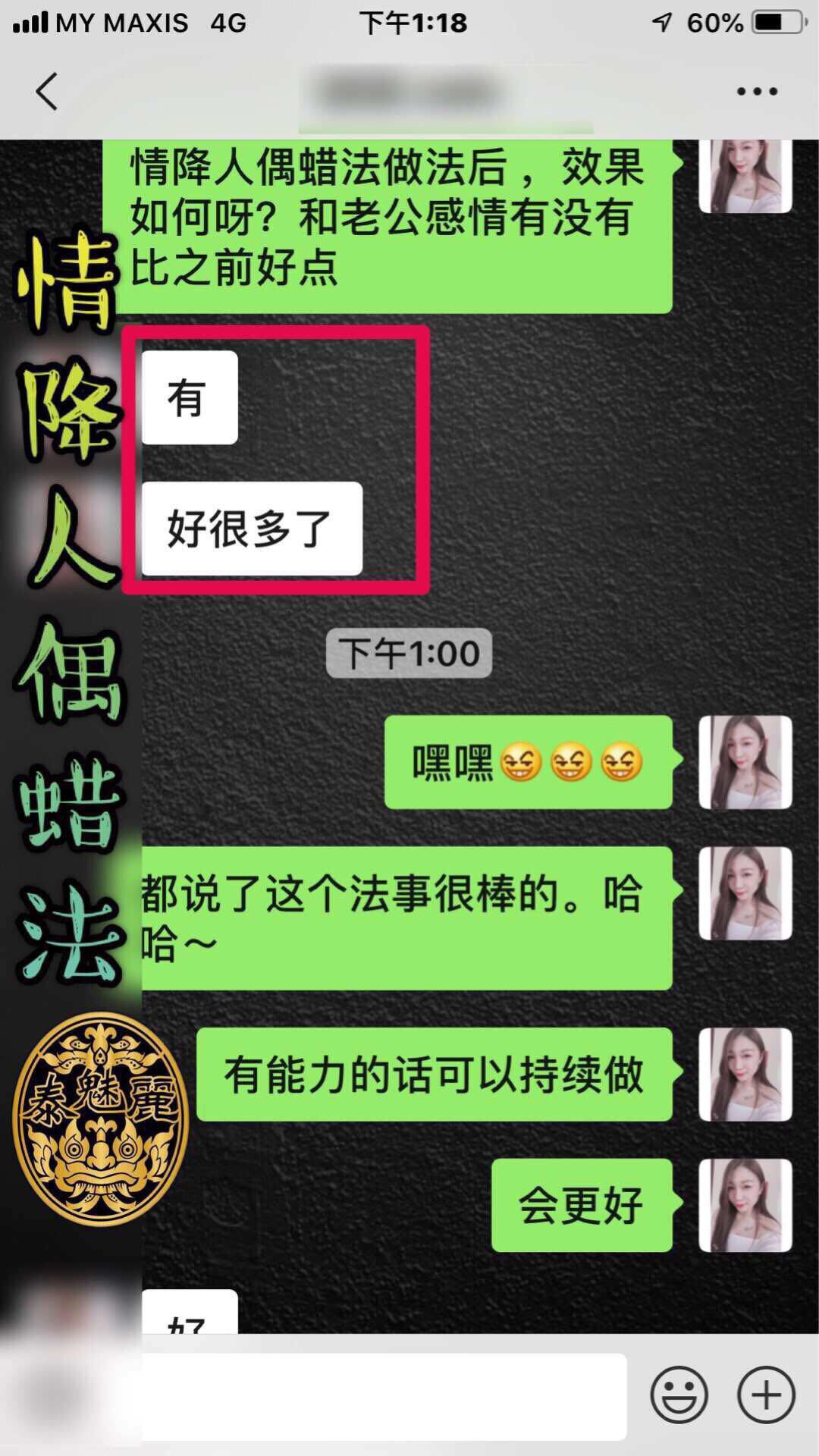This screenshot has width=819, height=1456.
Task: Open the emoji sticker panel
Action: [x=679, y=1394]
